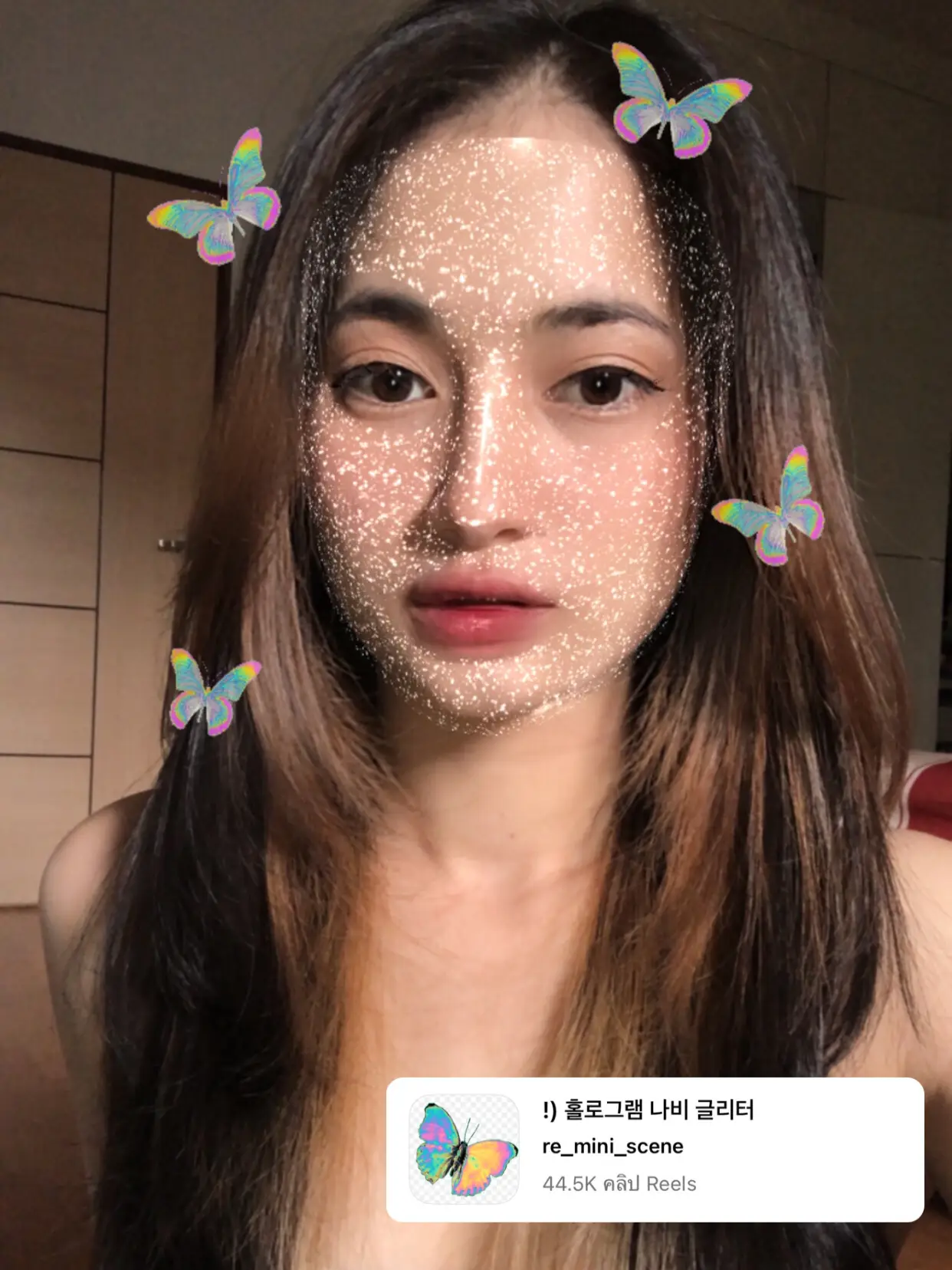Click the คลิป Thai text in the usage line
Image resolution: width=952 pixels, height=1270 pixels.
click(621, 1183)
